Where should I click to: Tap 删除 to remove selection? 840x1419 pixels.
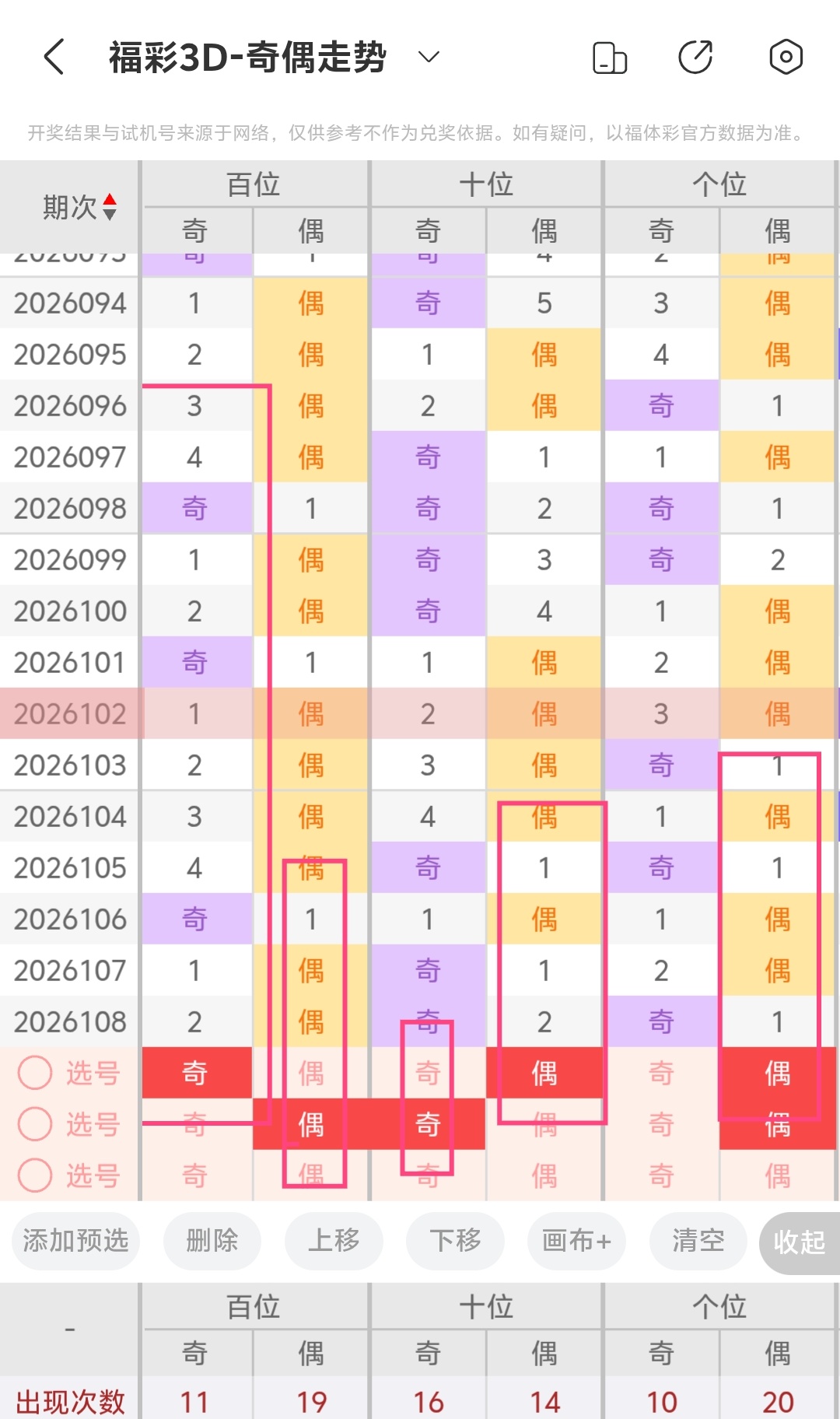(212, 1241)
